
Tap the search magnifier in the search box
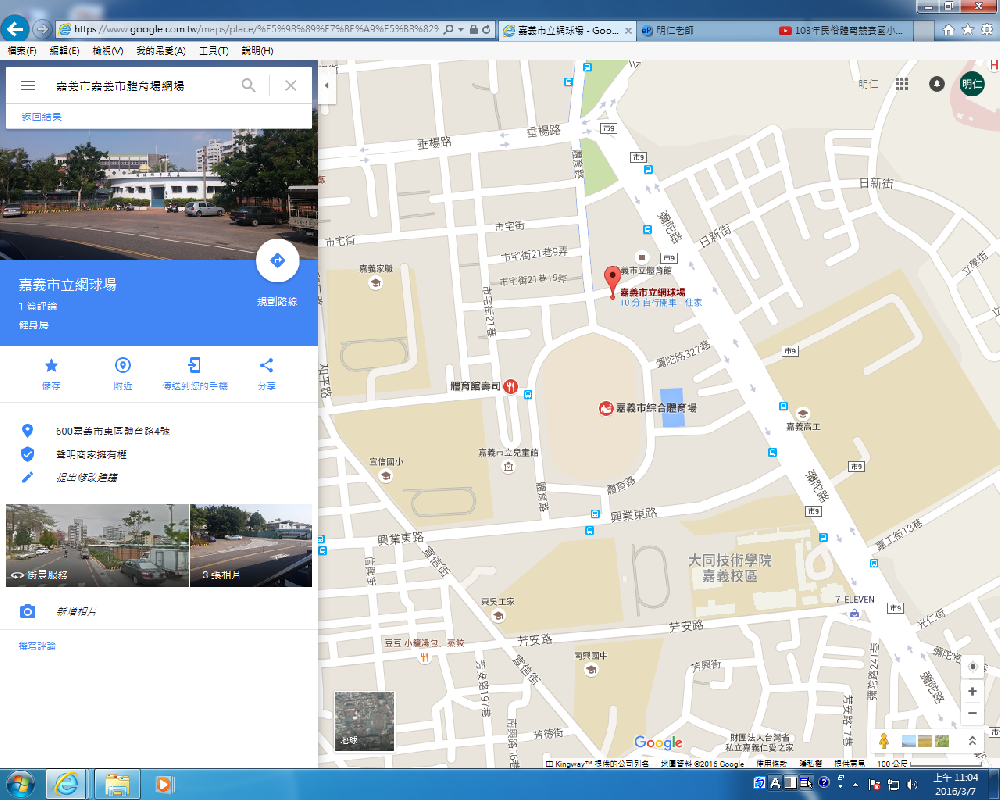(x=249, y=86)
